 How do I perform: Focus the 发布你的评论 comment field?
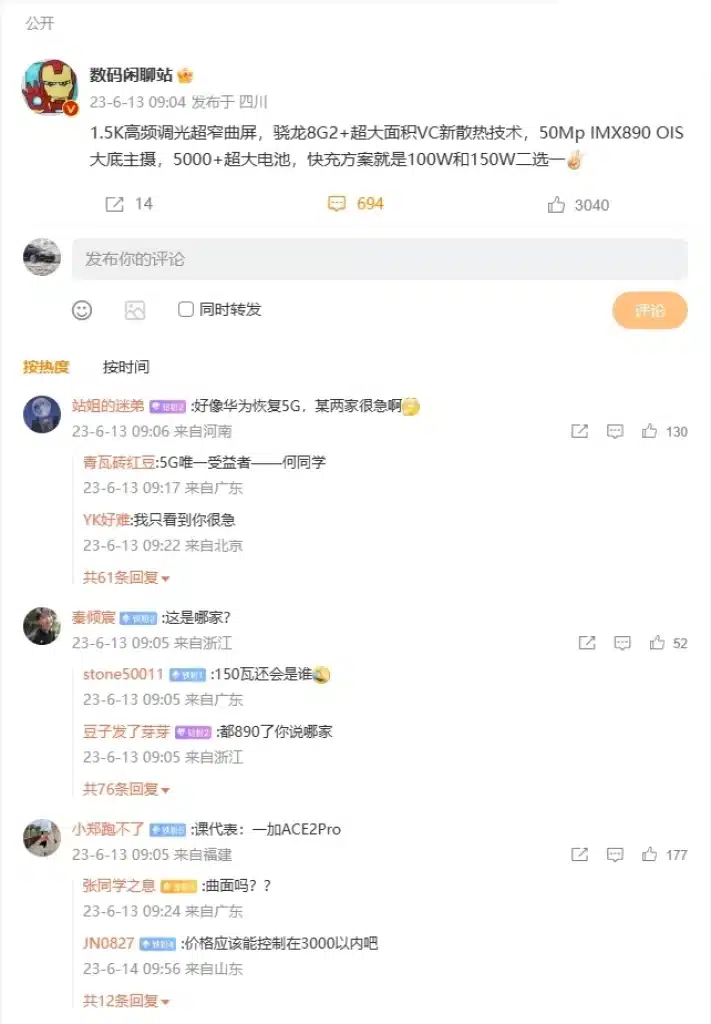(379, 259)
